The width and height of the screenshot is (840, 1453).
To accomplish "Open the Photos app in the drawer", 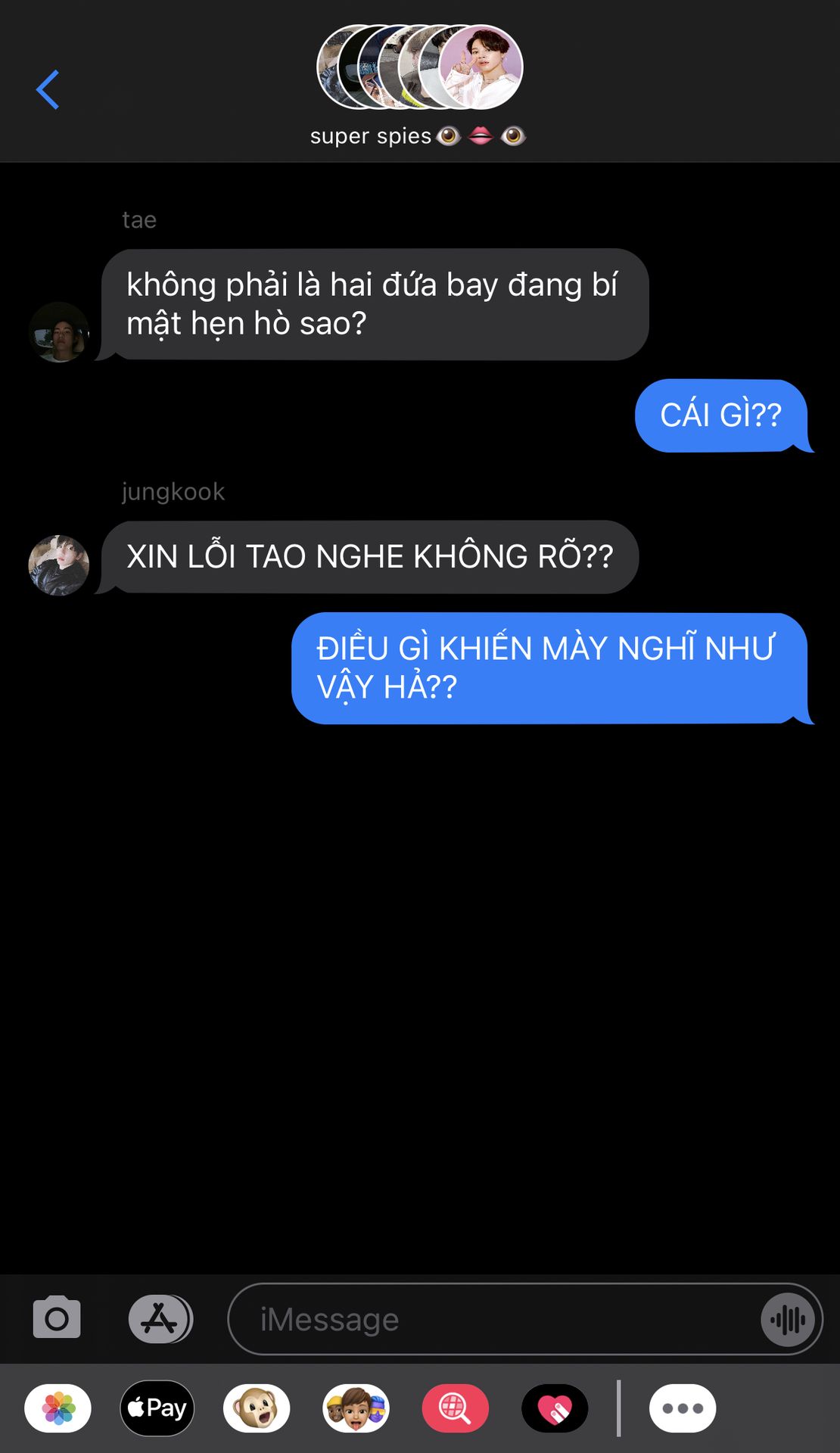I will [58, 1408].
